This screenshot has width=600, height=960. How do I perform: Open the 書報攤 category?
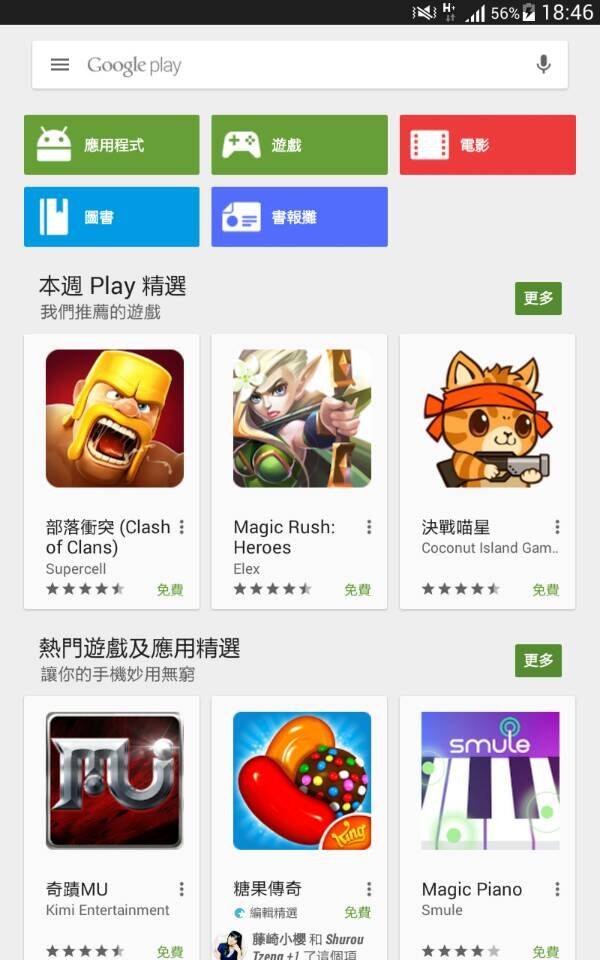(x=299, y=216)
